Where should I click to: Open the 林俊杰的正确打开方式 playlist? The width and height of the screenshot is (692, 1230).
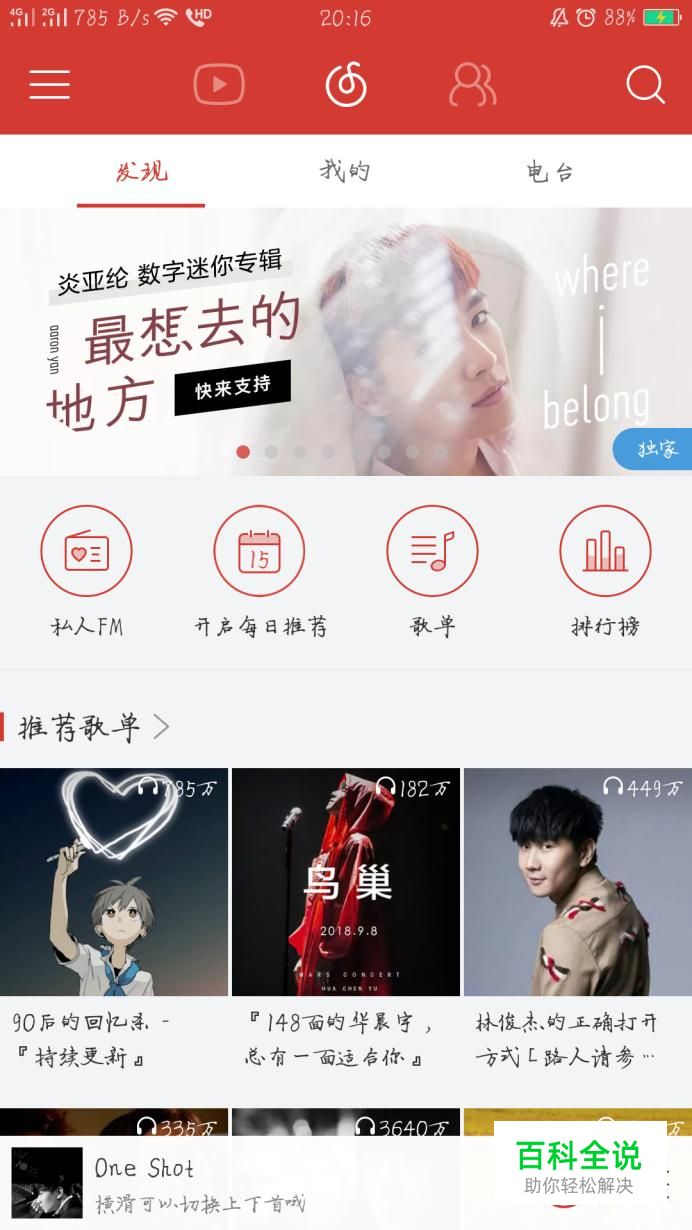(578, 882)
